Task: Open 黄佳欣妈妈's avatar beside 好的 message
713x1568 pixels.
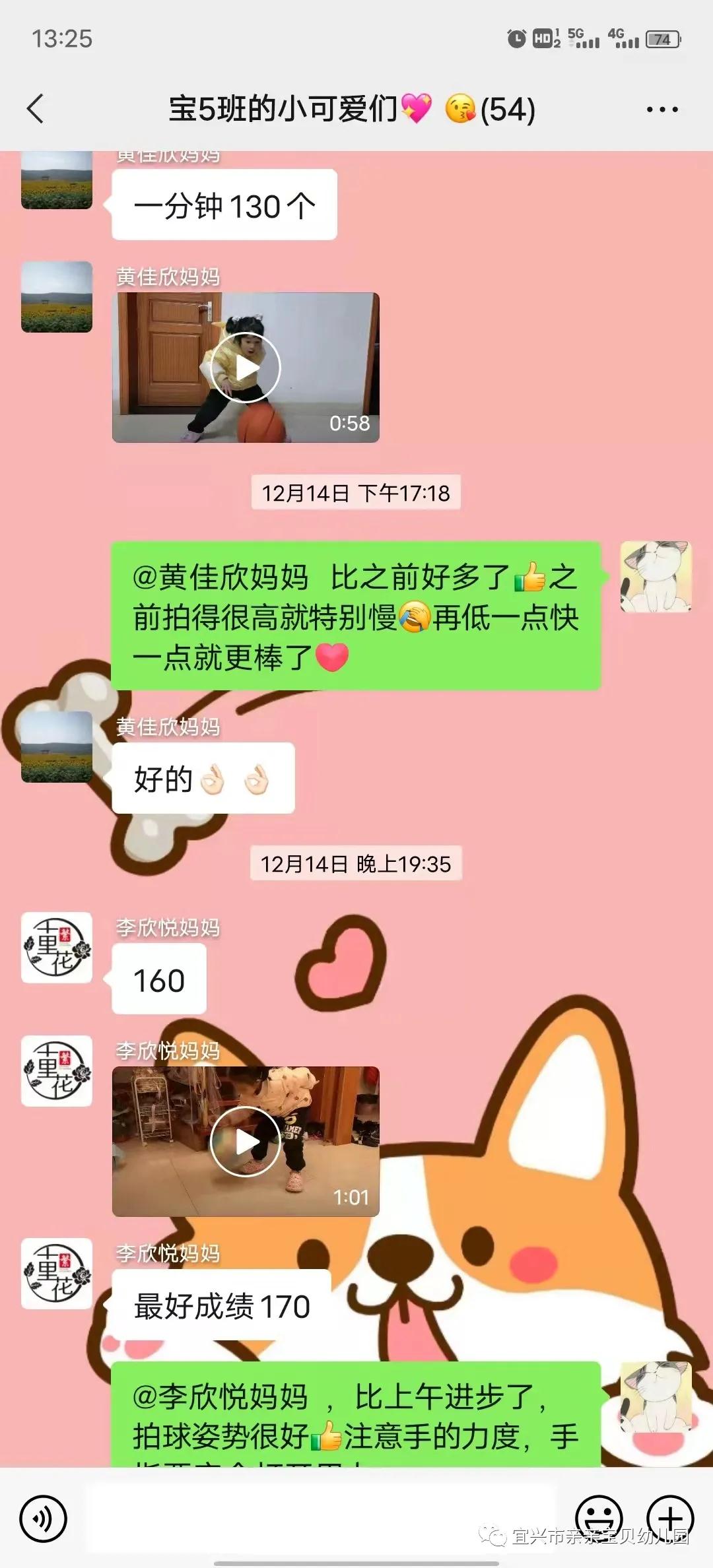Action: coord(57,747)
